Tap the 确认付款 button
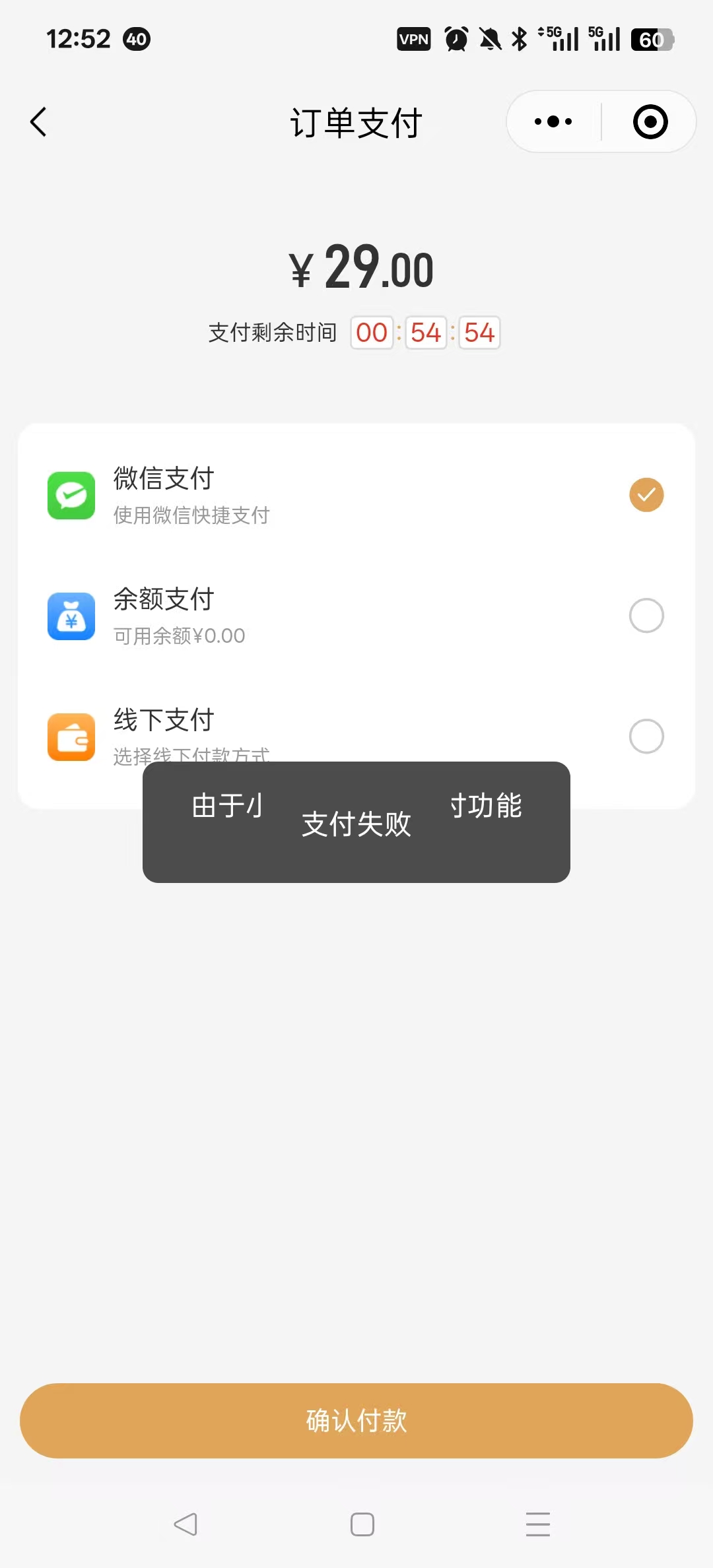The width and height of the screenshot is (713, 1568). pos(356,1421)
